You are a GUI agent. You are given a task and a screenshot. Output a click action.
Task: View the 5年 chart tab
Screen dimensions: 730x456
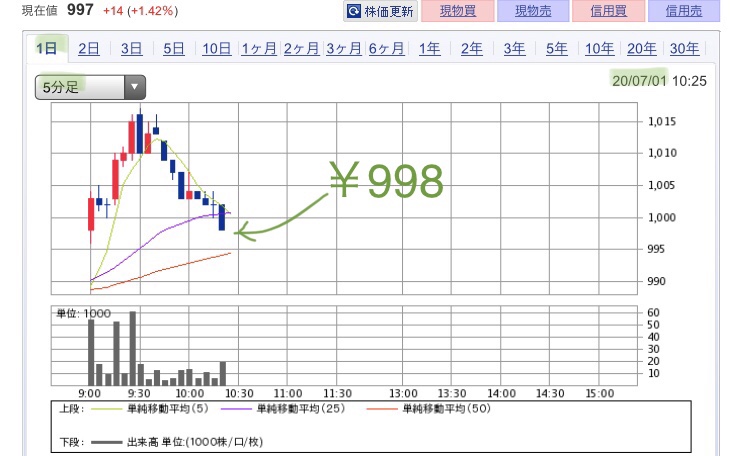pyautogui.click(x=557, y=49)
